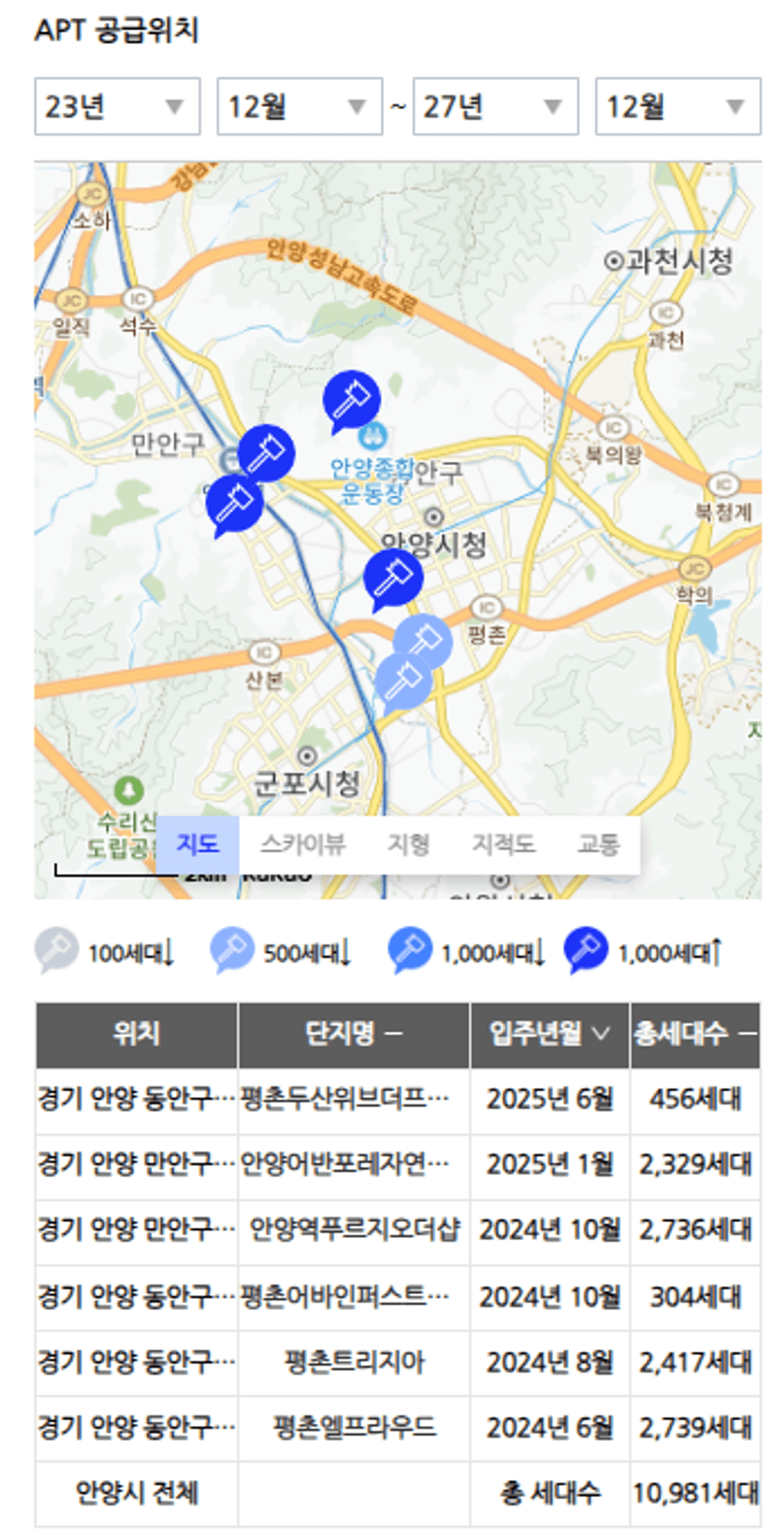Screen dimensions: 784x1532
Task: Sort the table by 단지명 column
Action: [353, 1033]
